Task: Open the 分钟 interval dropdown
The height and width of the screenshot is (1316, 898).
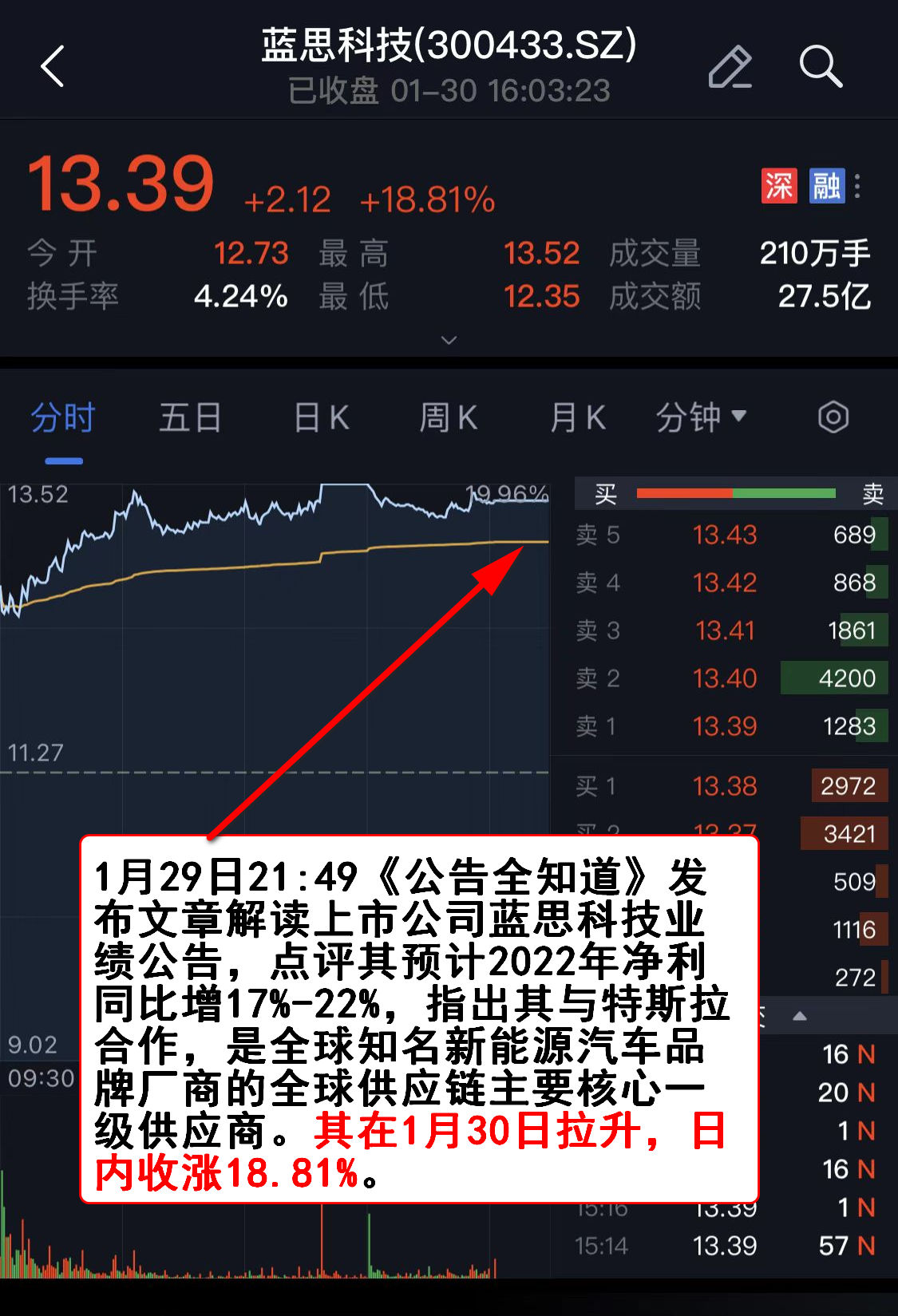Action: pyautogui.click(x=701, y=418)
